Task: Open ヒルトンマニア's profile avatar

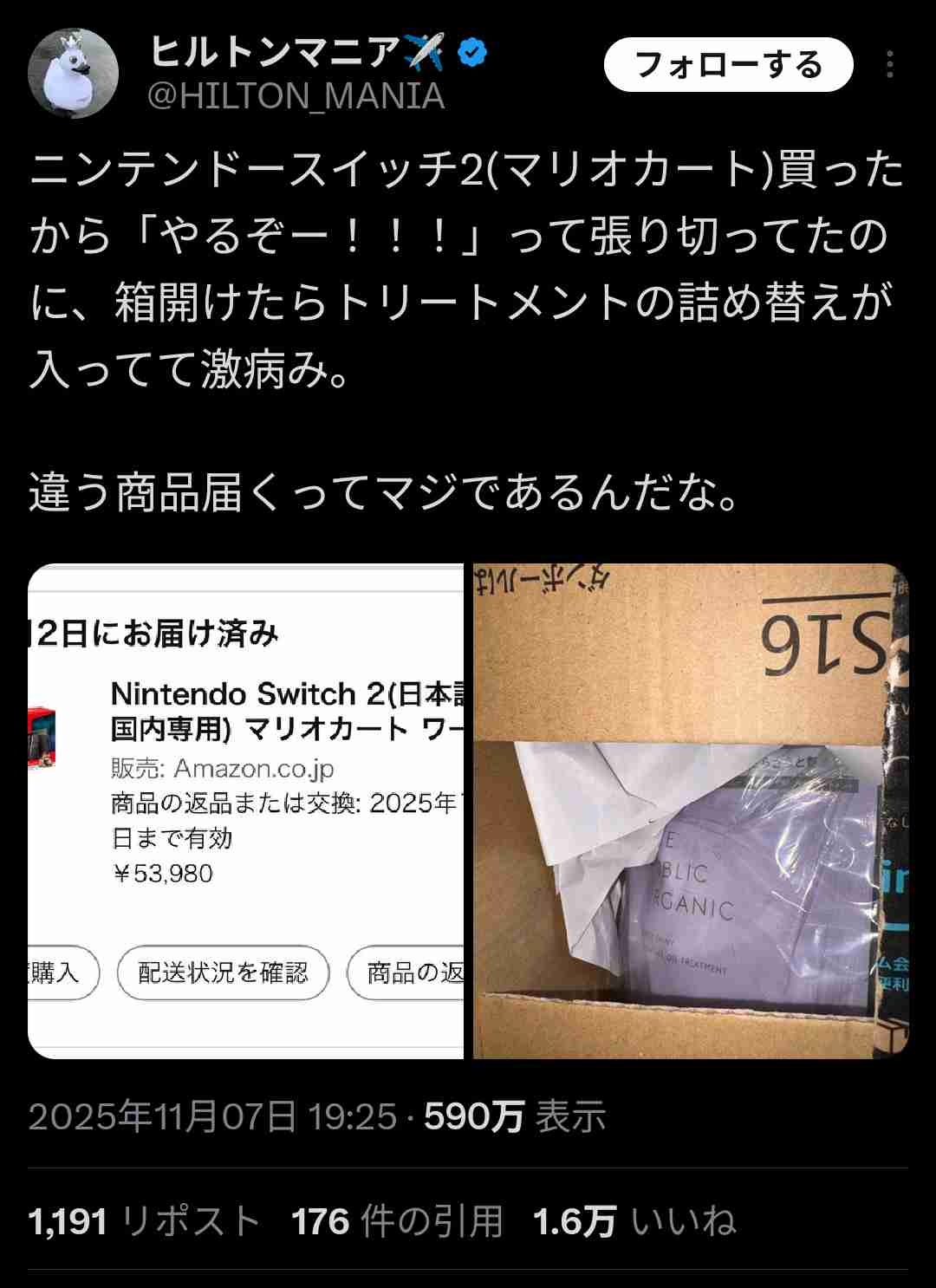Action: point(73,73)
